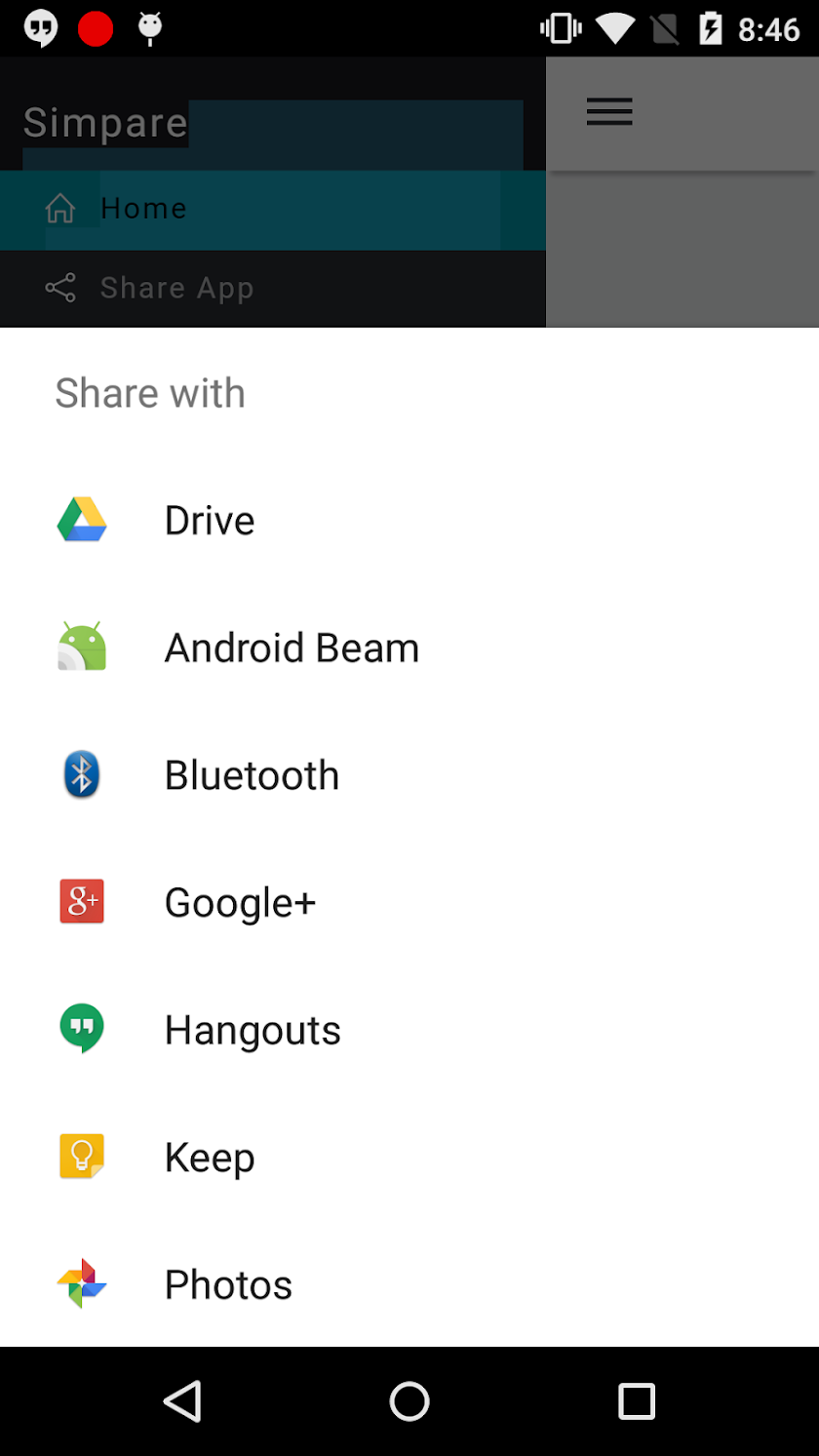Go back with the system back button

[x=182, y=1401]
